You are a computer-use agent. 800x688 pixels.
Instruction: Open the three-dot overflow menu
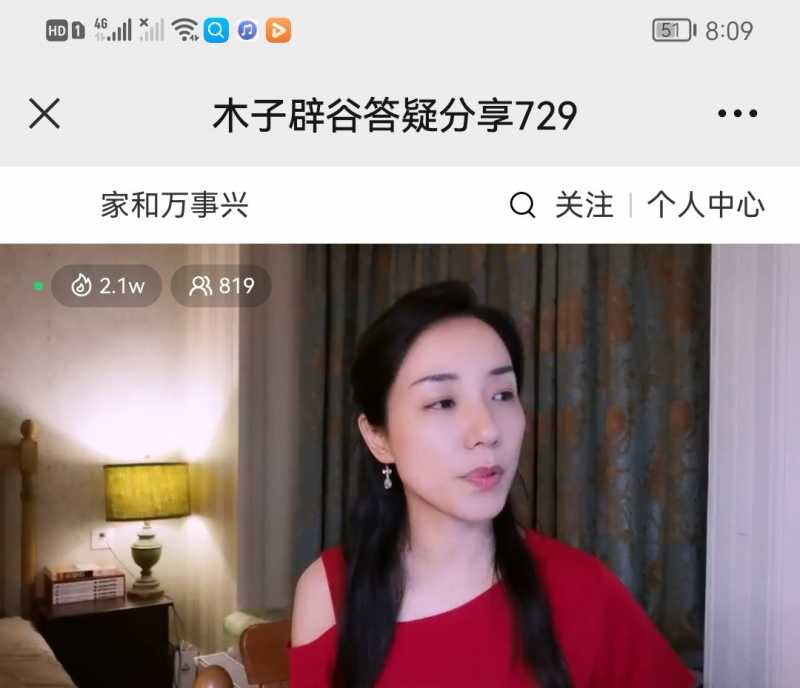click(737, 114)
